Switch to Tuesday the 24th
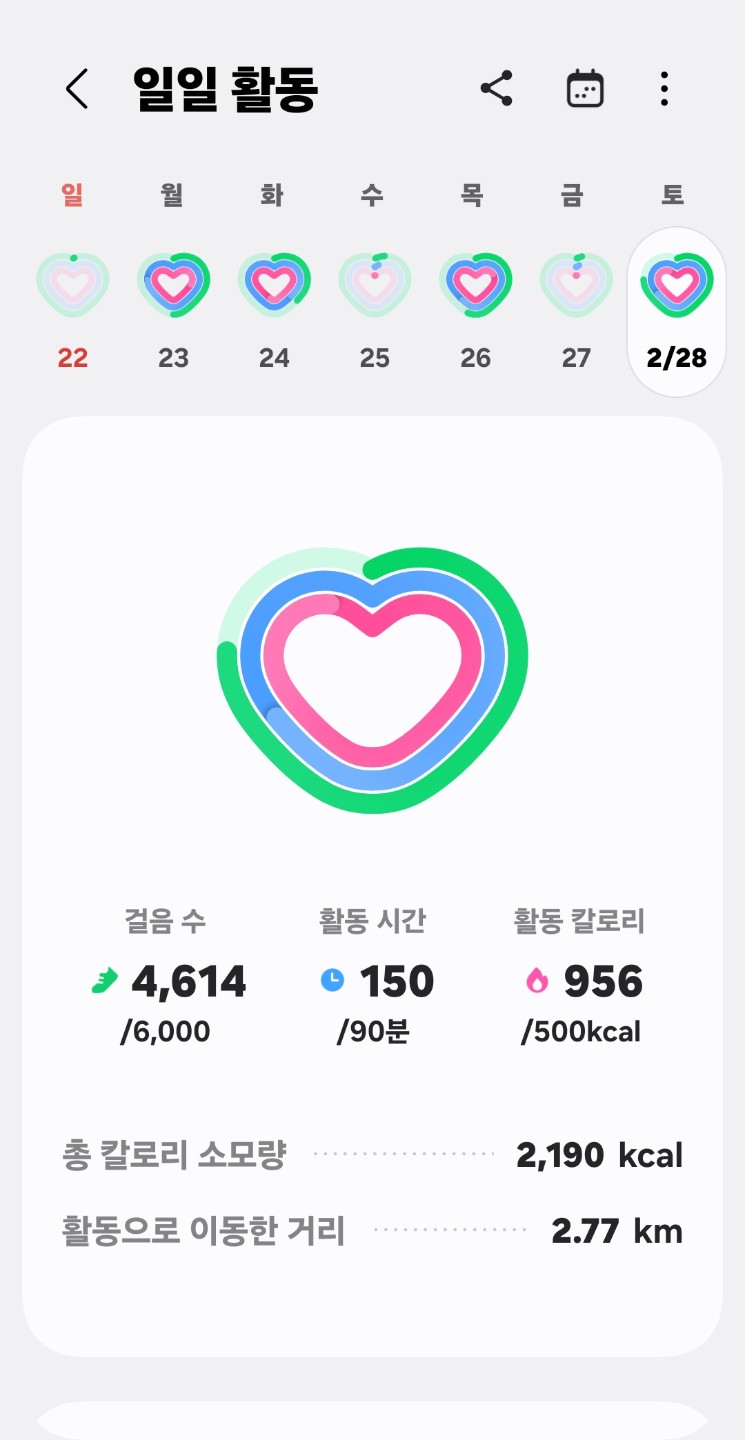The width and height of the screenshot is (745, 1440). [x=274, y=285]
